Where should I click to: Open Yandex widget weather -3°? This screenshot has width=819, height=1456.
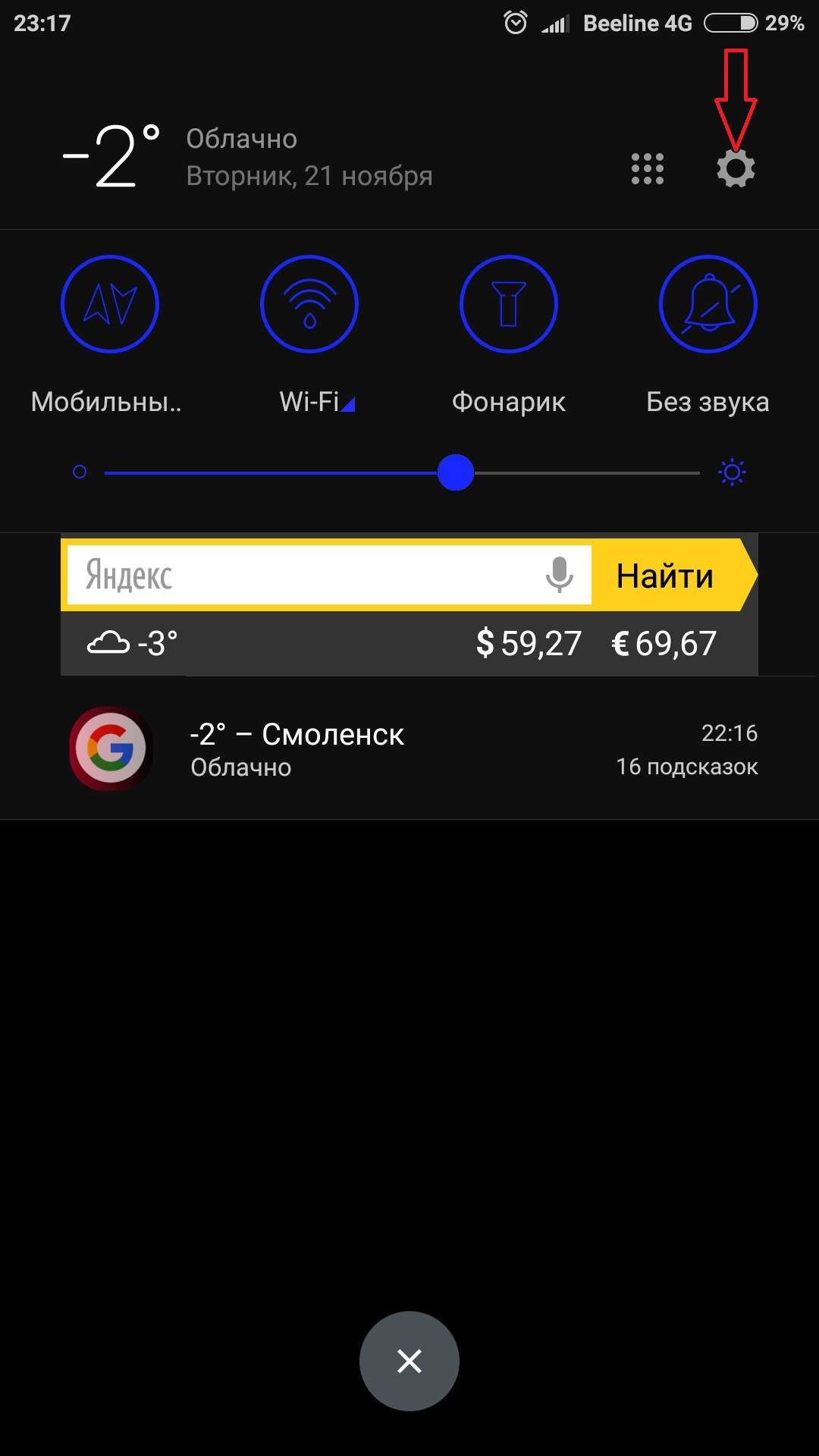[x=133, y=644]
